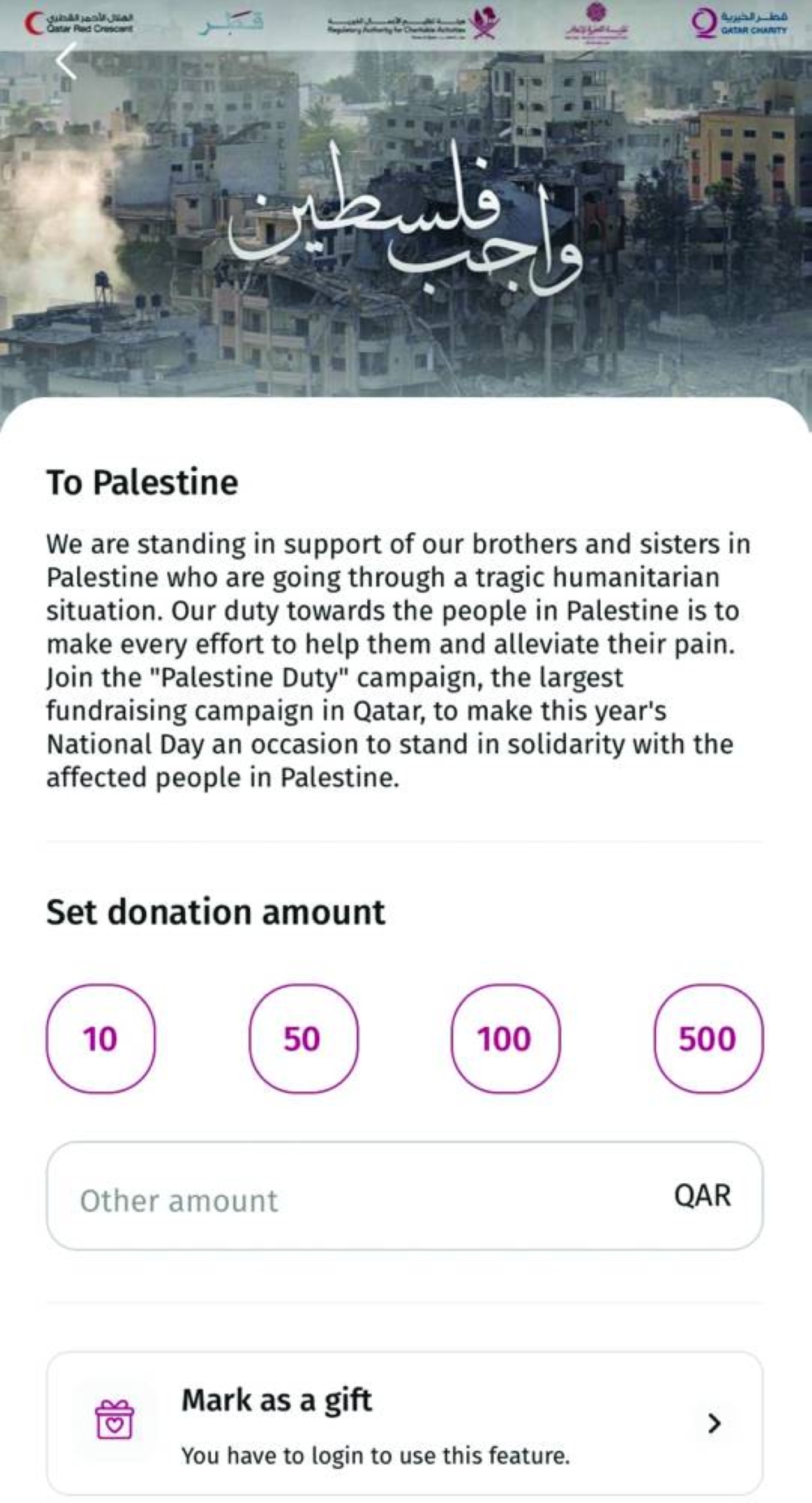Screen dimensions: 812x1503
Task: Tap the Other amount field
Action: [357, 1199]
